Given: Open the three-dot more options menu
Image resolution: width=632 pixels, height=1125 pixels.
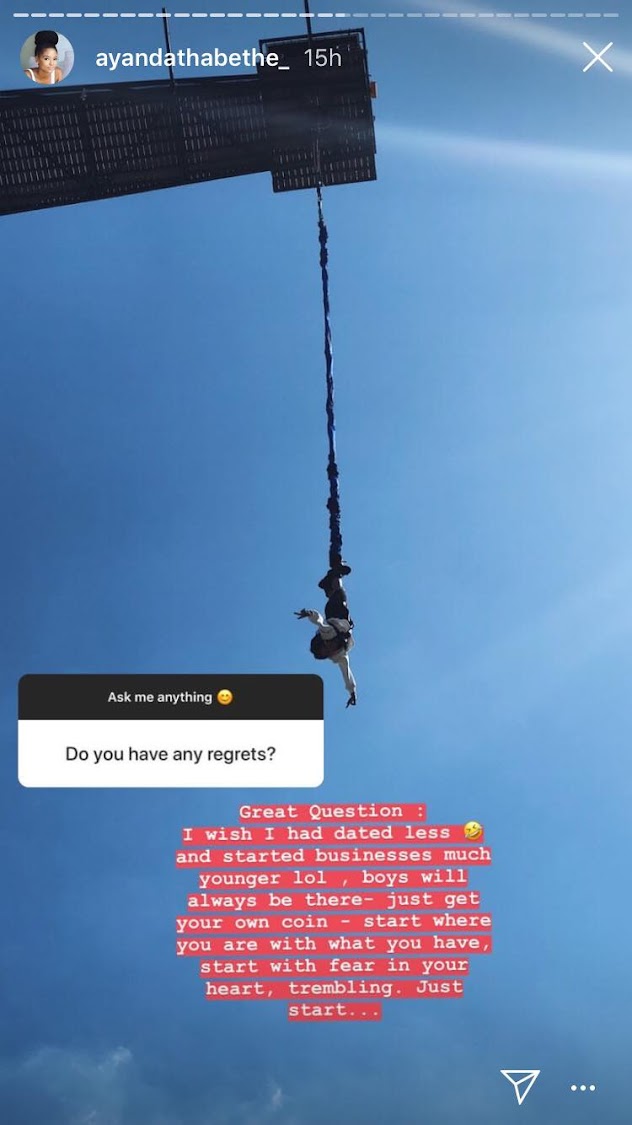Looking at the screenshot, I should [x=583, y=1088].
